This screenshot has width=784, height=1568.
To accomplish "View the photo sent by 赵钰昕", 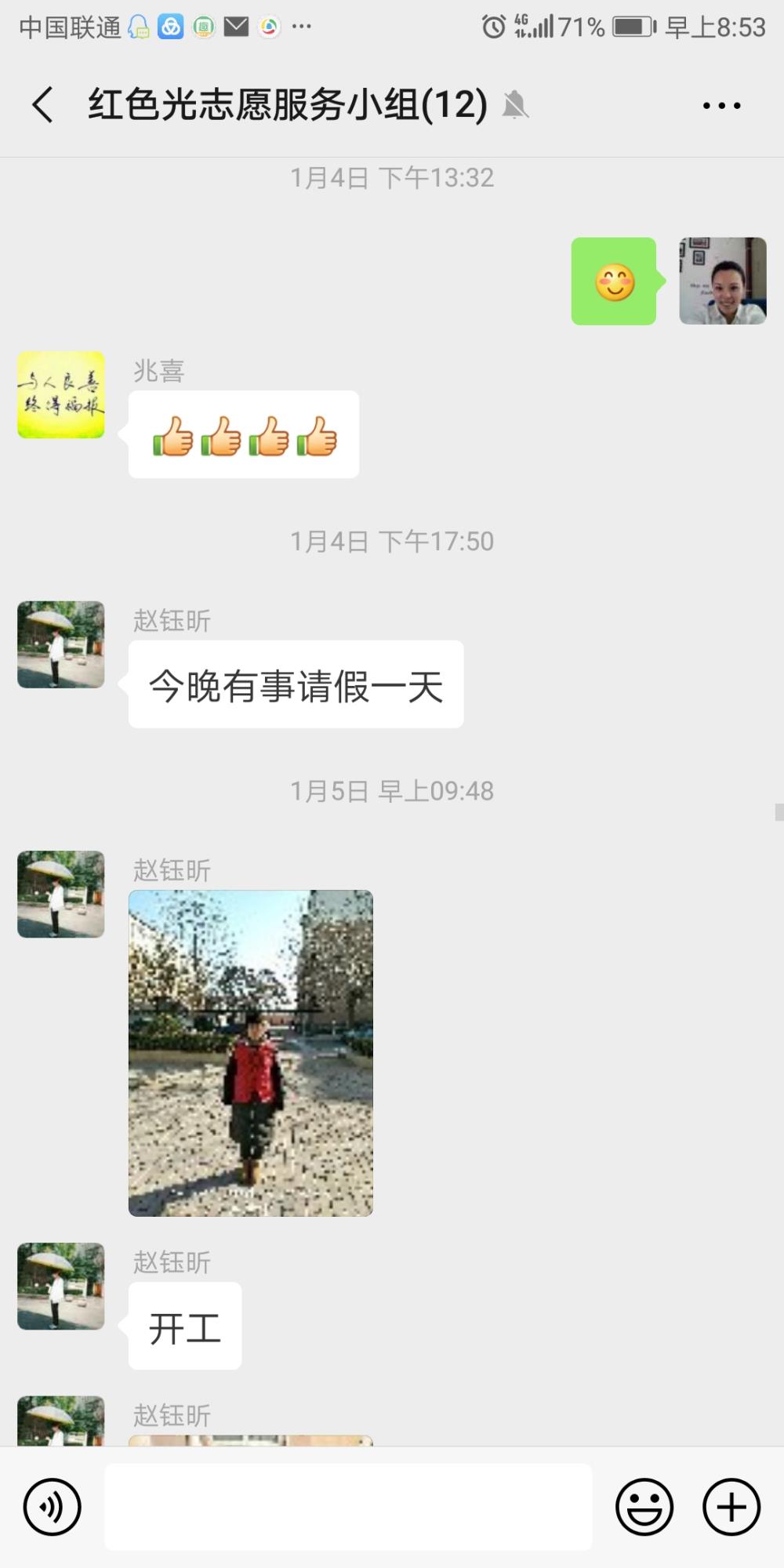I will click(251, 1053).
